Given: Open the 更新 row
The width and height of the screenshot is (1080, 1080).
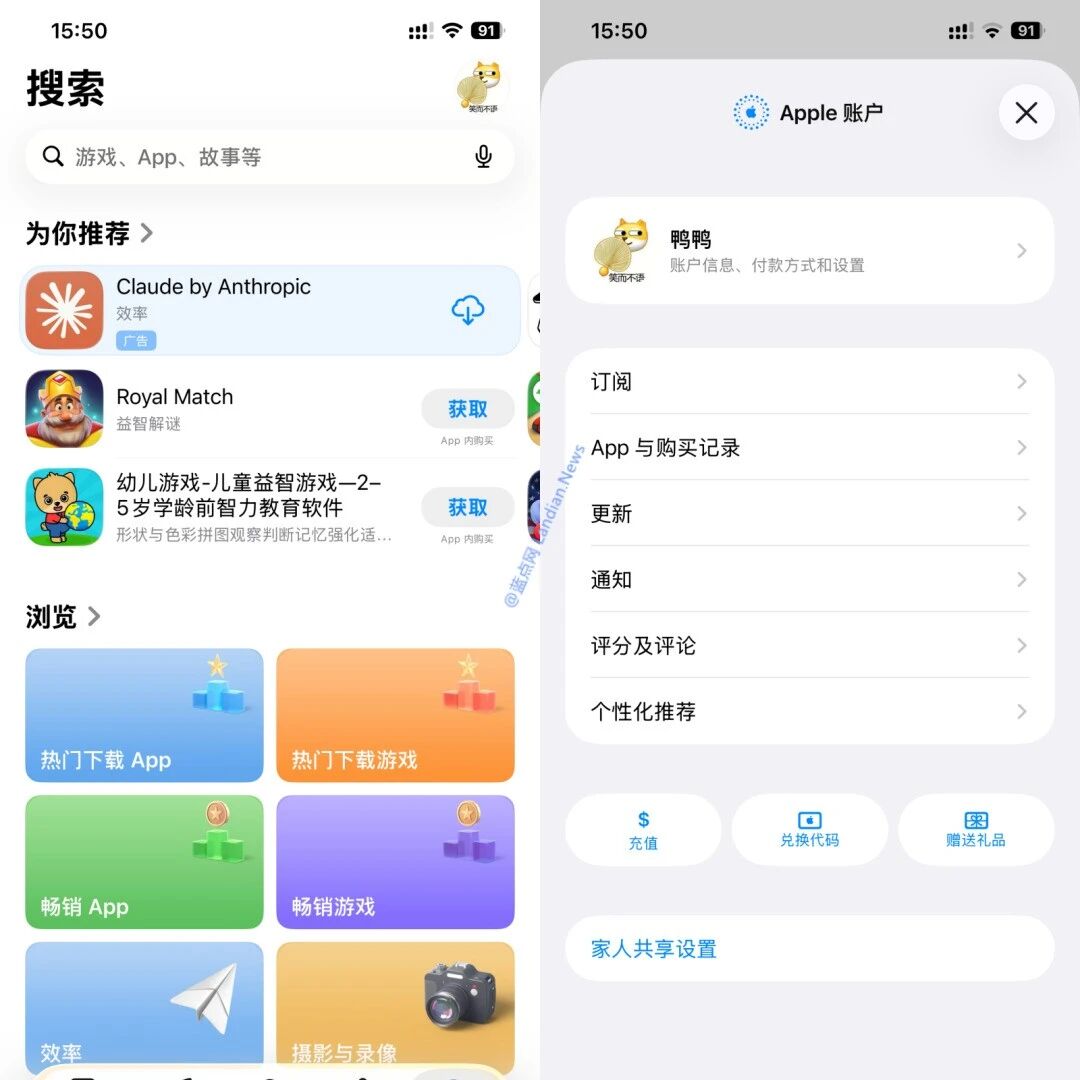Looking at the screenshot, I should click(x=809, y=514).
